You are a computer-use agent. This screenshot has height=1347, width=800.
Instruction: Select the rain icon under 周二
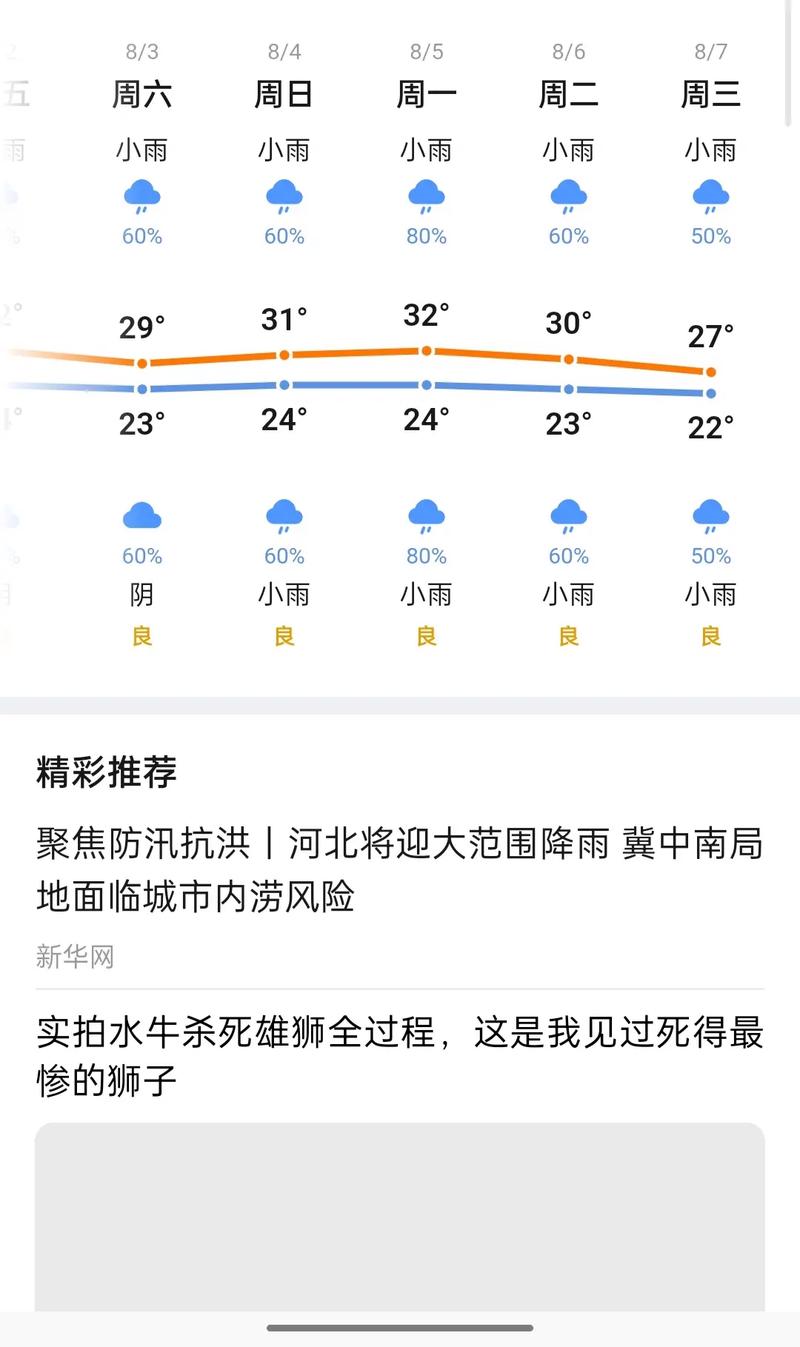coord(568,195)
